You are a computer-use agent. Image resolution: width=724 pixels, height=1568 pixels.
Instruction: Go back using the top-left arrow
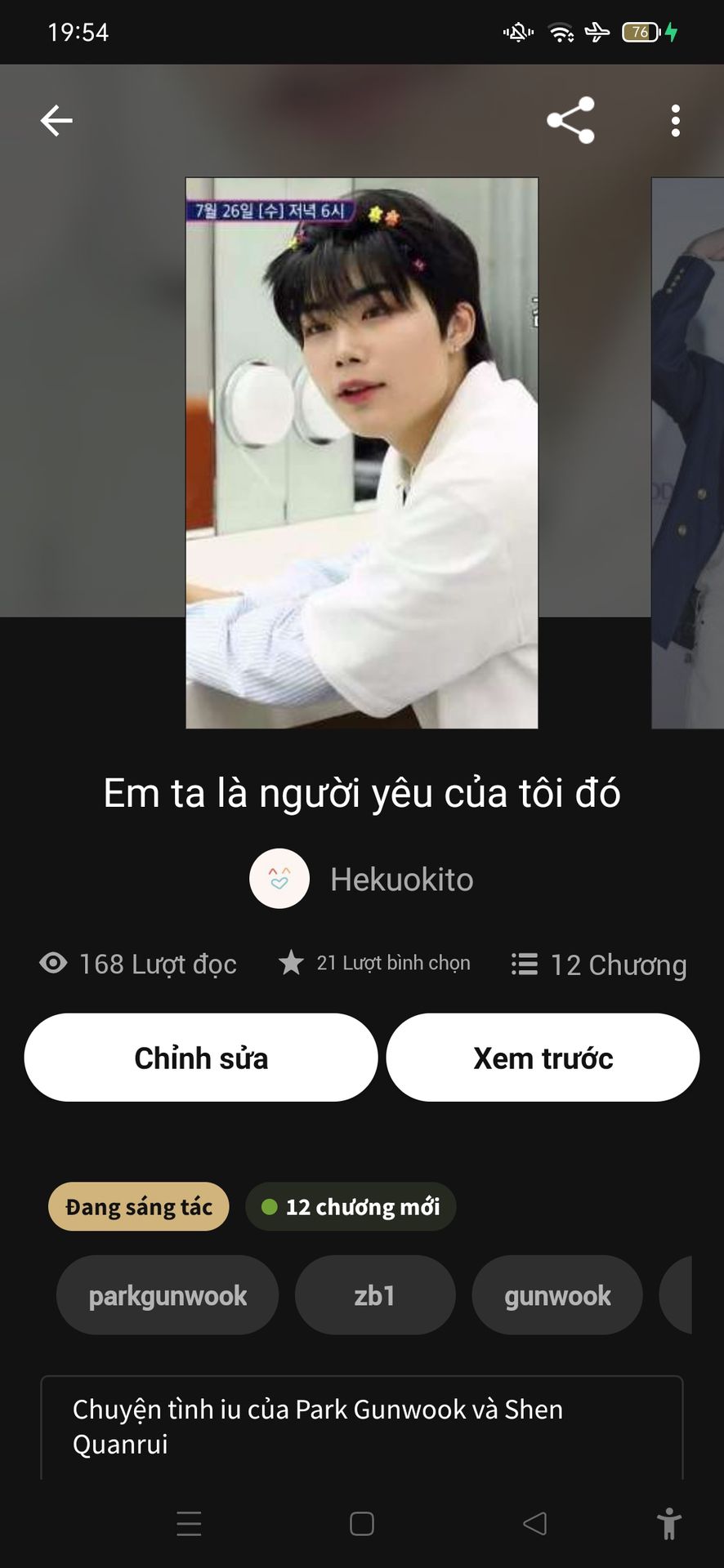click(x=56, y=121)
